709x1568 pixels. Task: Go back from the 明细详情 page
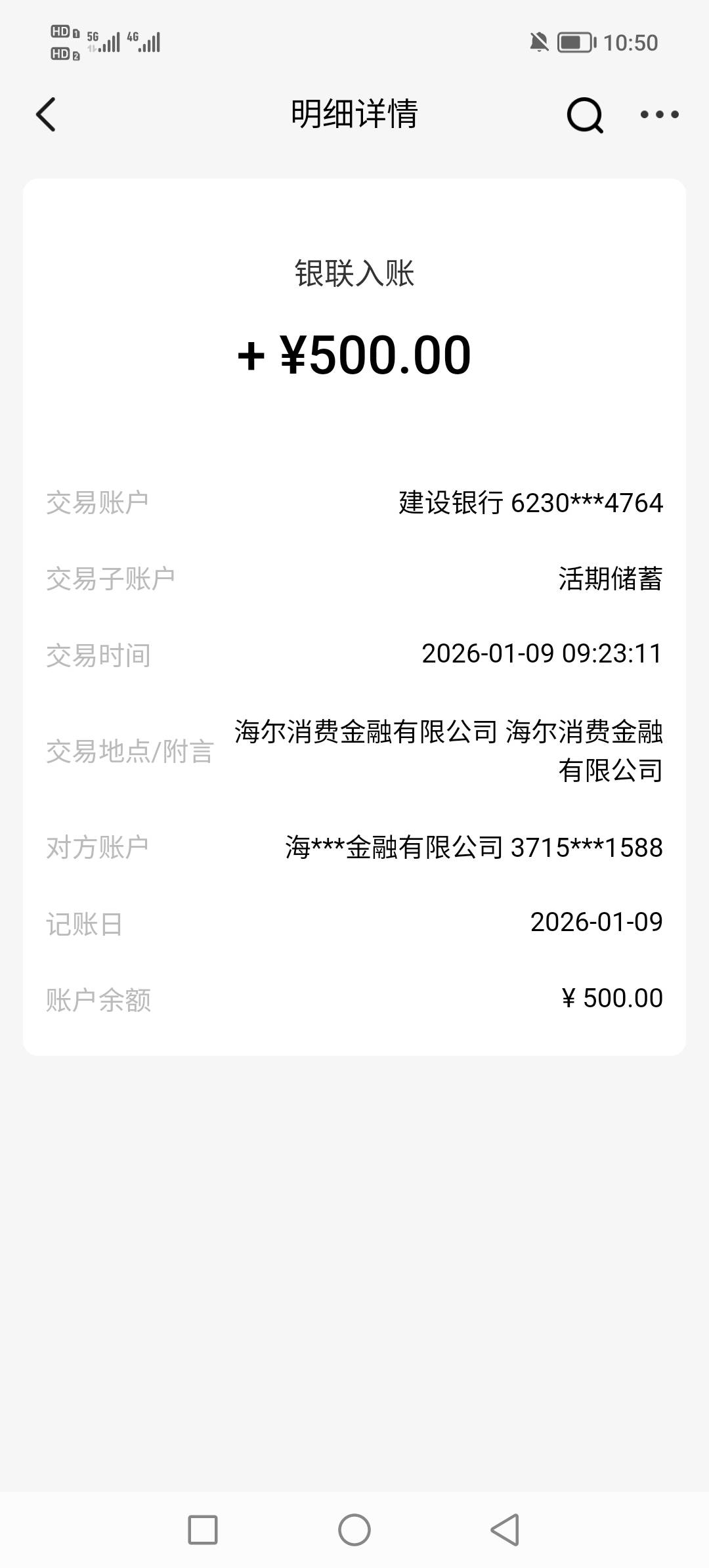tap(46, 115)
